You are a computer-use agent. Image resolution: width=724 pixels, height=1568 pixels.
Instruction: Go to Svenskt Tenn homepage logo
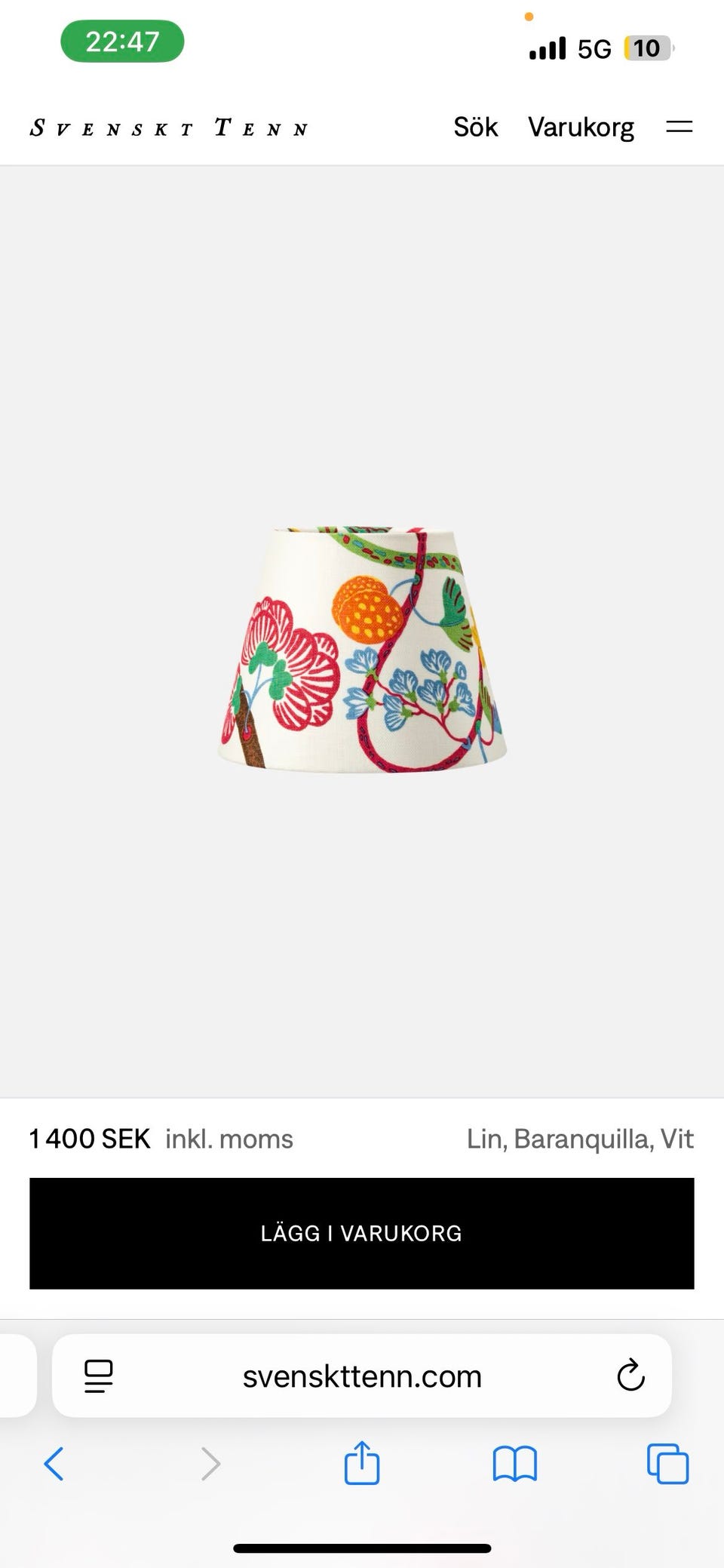coord(169,128)
